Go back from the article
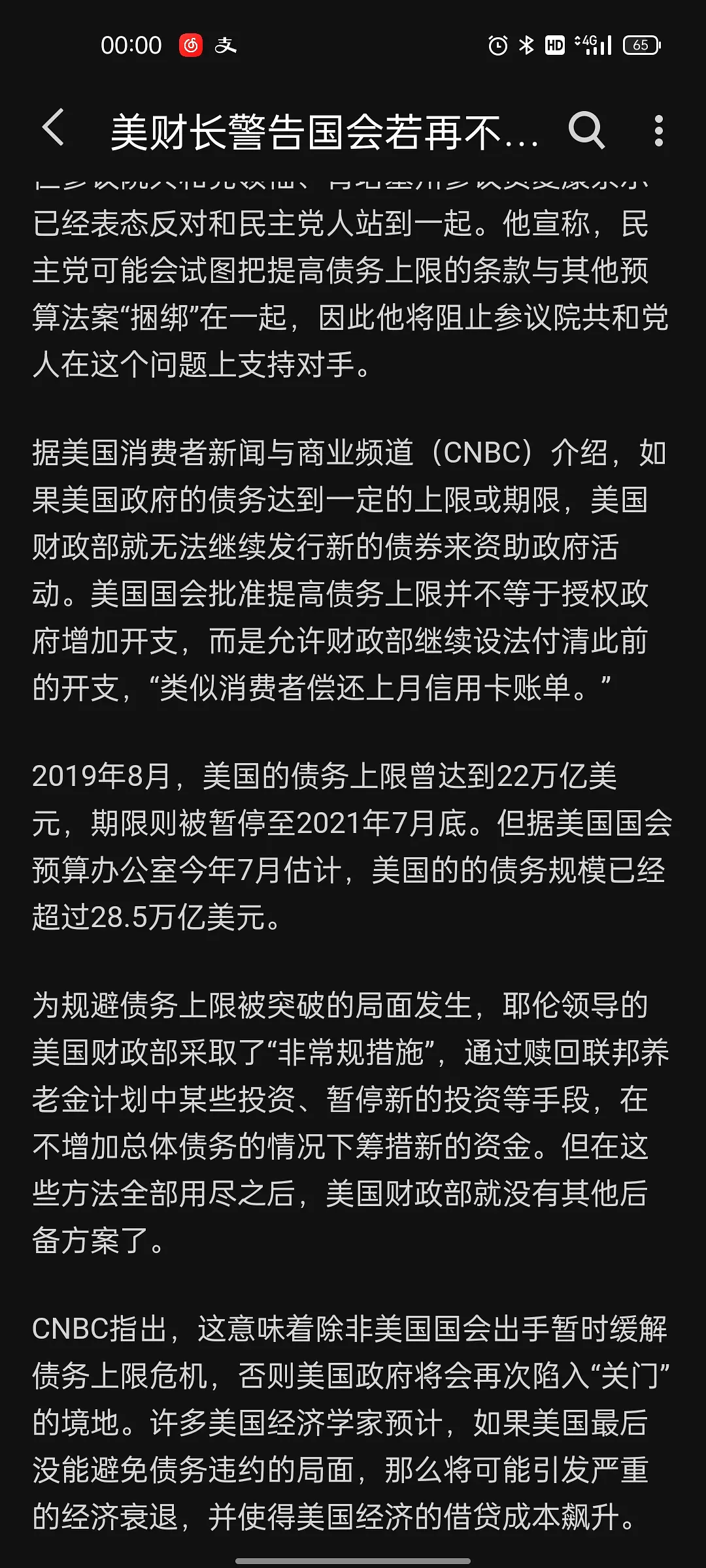 coord(54,129)
